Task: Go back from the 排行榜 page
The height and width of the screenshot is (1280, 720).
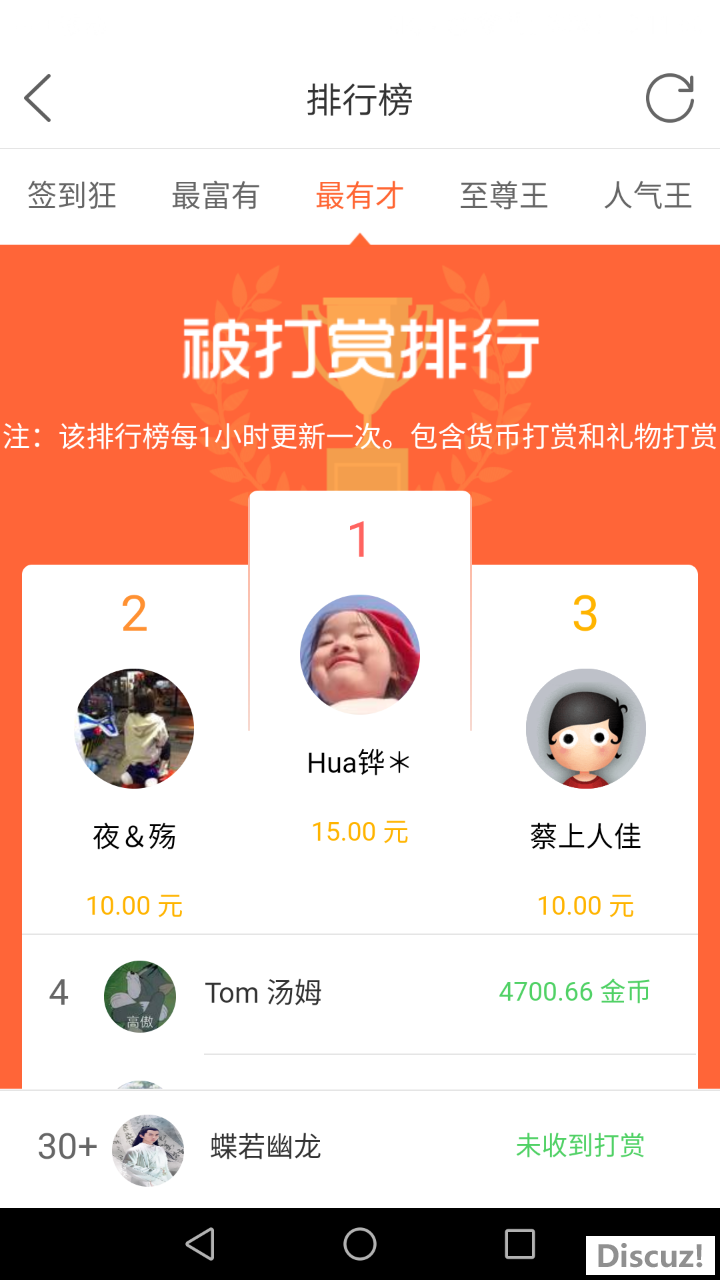Action: coord(38,99)
